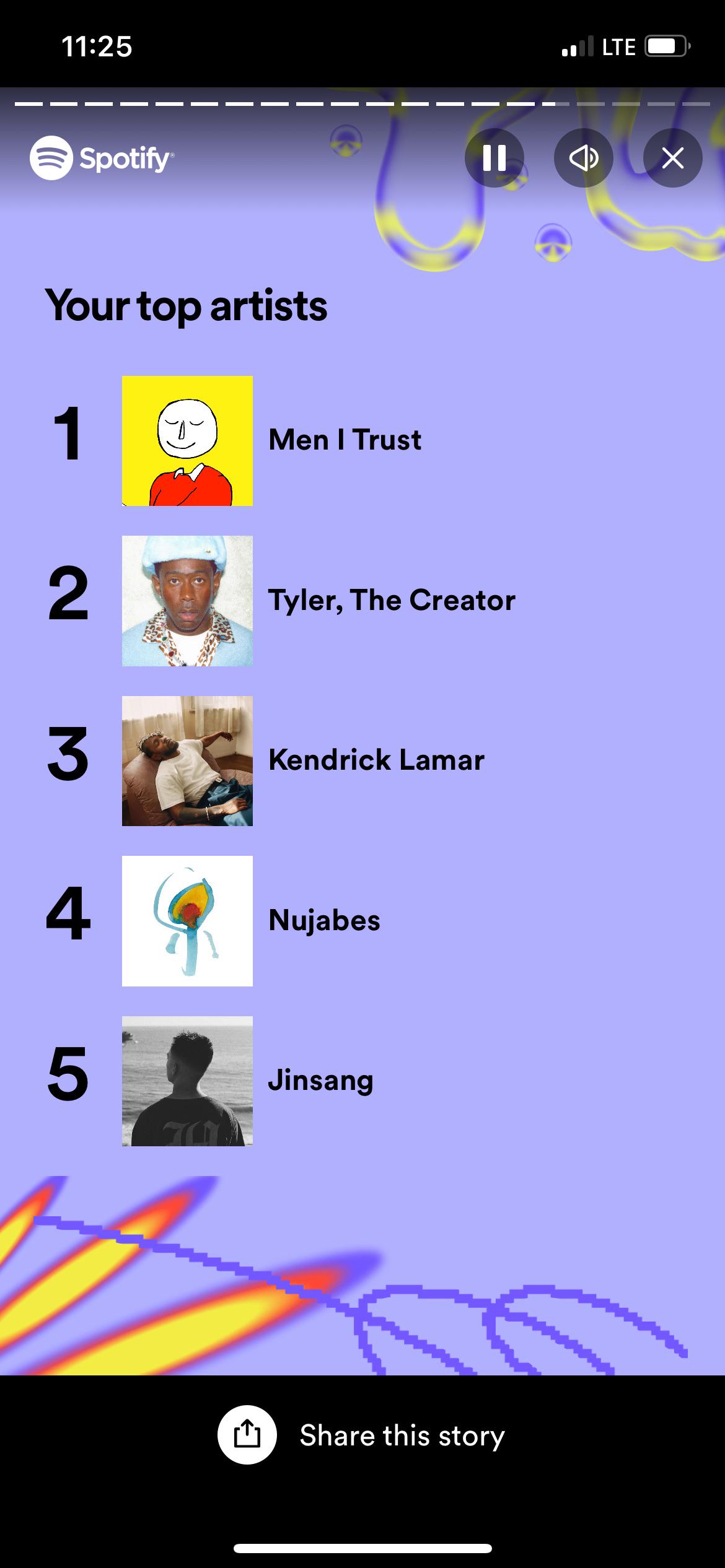Open Nujabes artist entry
The image size is (725, 1568).
tap(323, 920)
